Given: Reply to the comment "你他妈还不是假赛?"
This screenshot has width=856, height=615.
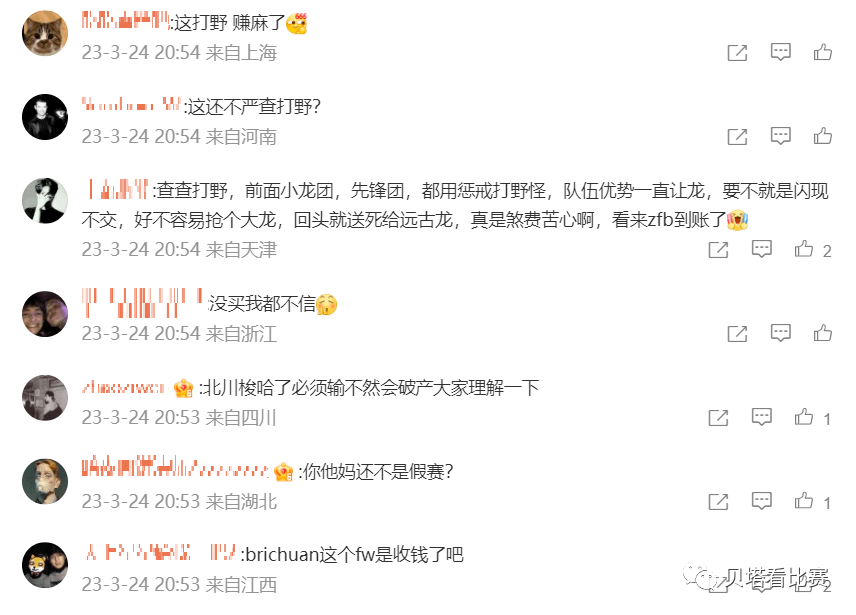Looking at the screenshot, I should (762, 501).
